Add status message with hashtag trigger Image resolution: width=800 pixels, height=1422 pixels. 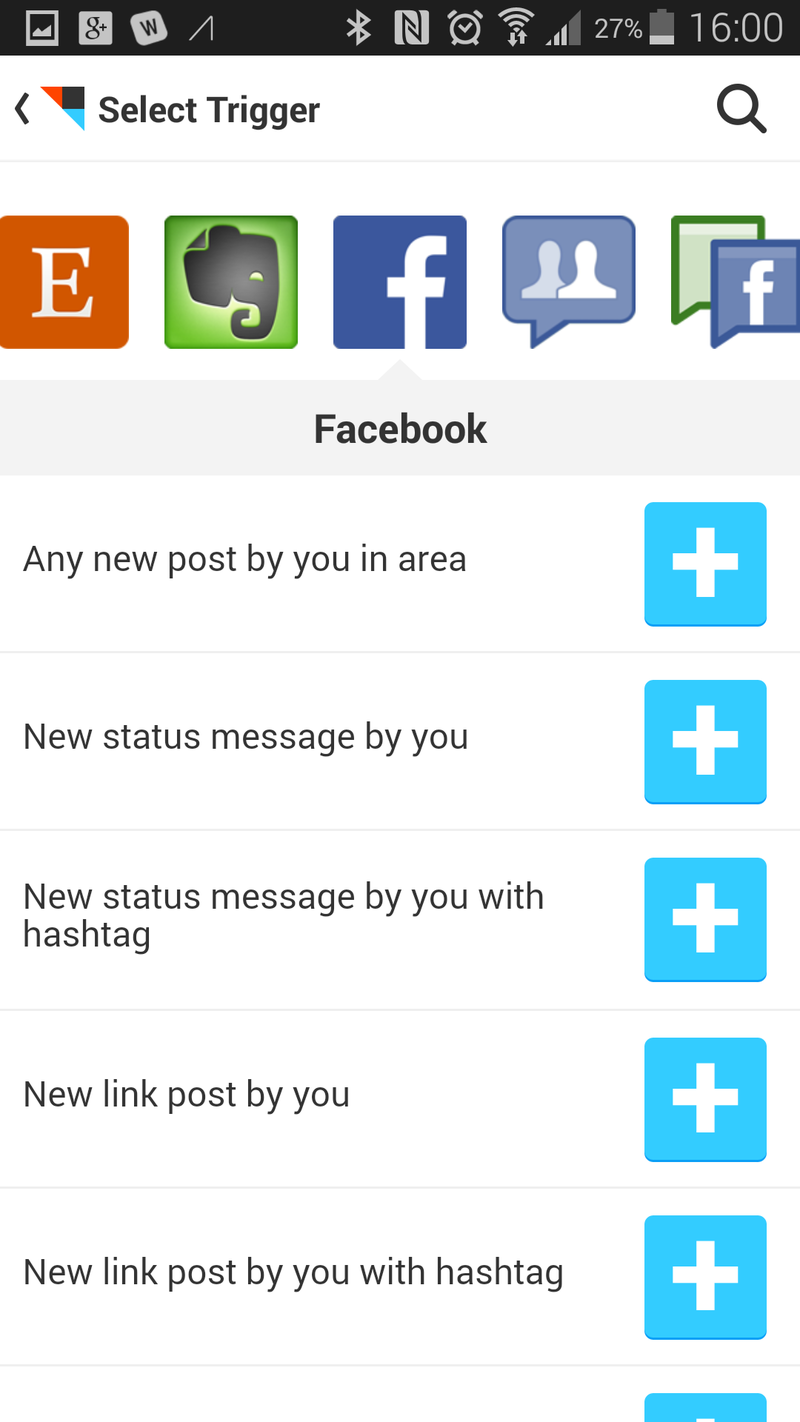pyautogui.click(x=705, y=919)
